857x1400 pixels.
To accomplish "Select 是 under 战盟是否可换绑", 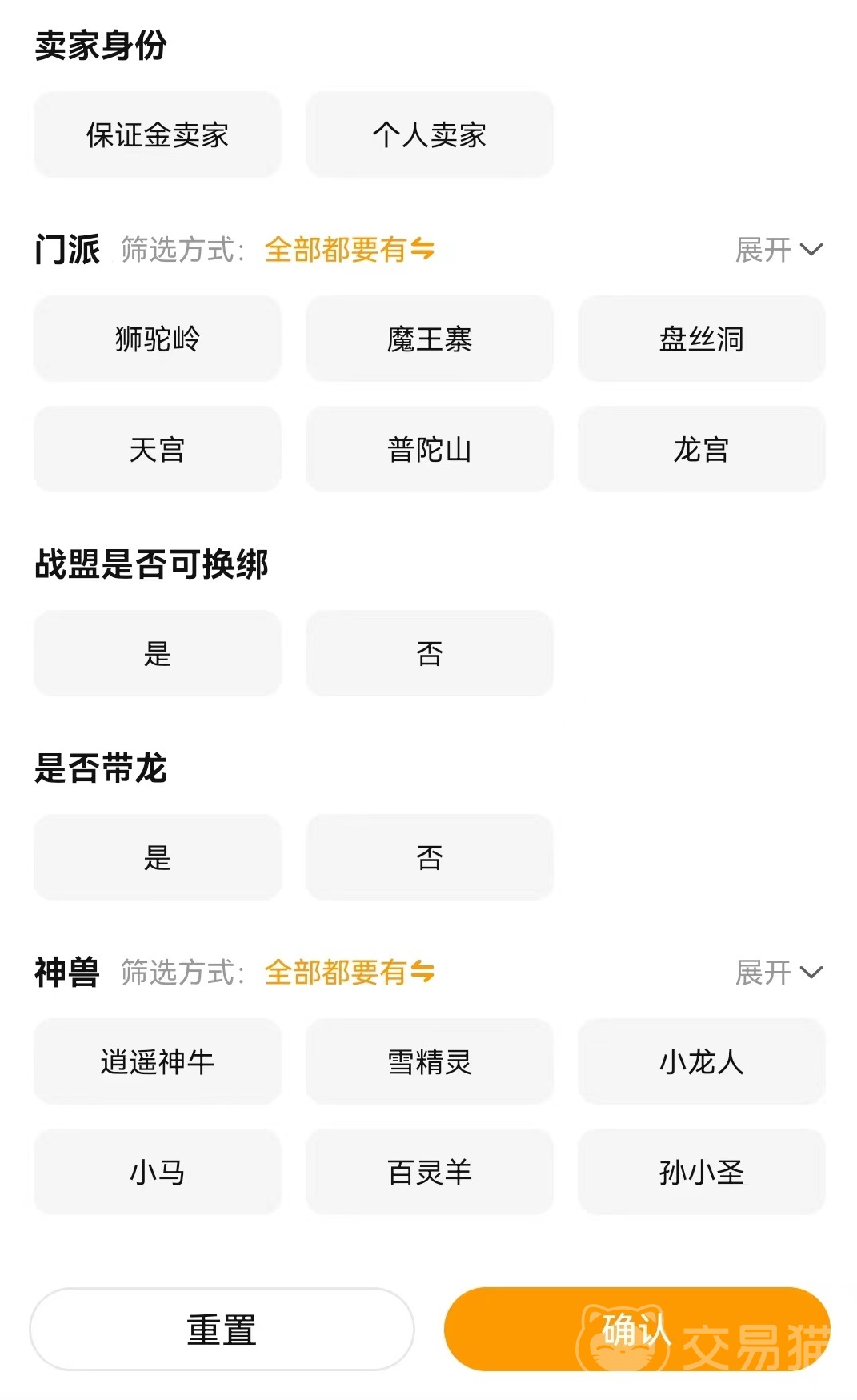I will (x=158, y=653).
